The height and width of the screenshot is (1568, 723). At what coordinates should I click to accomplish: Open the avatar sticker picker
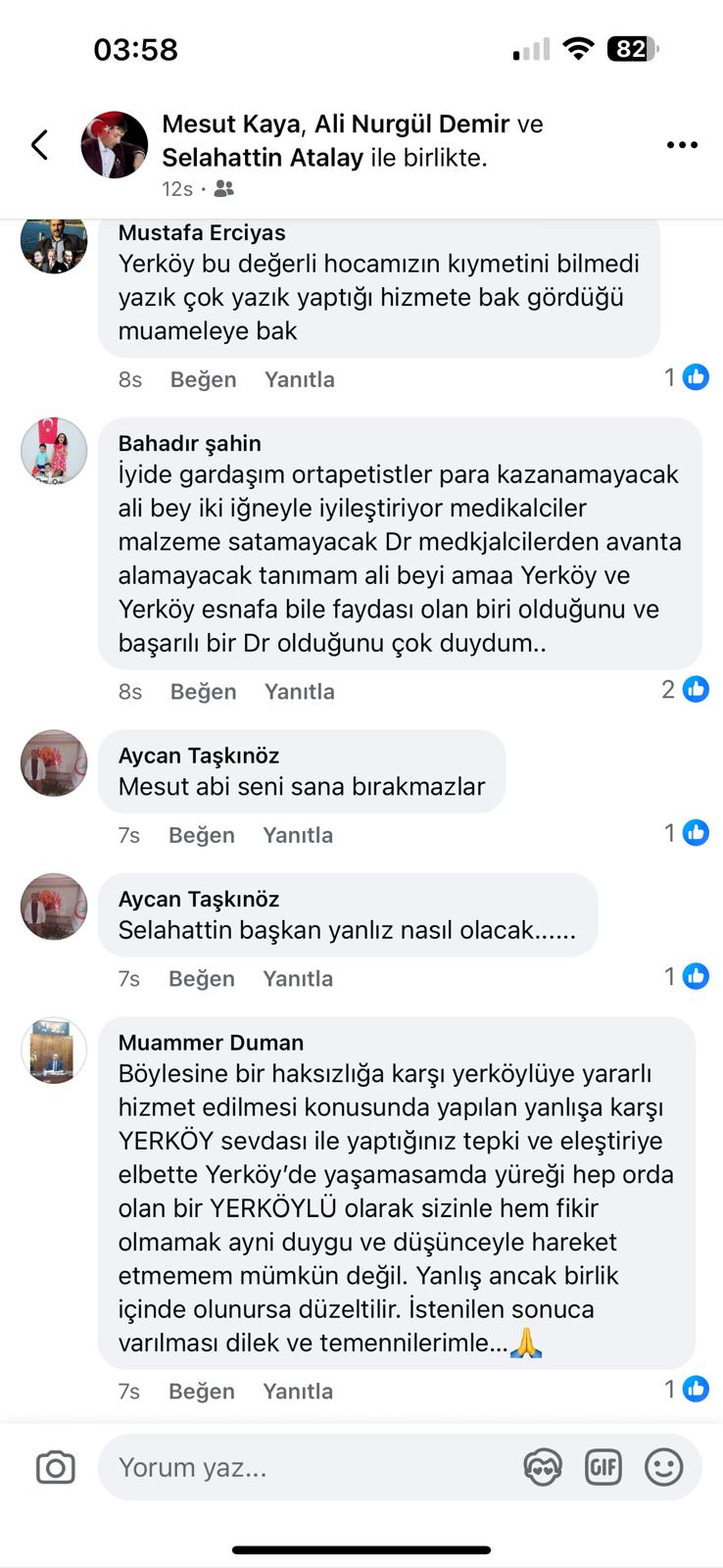coord(542,1467)
